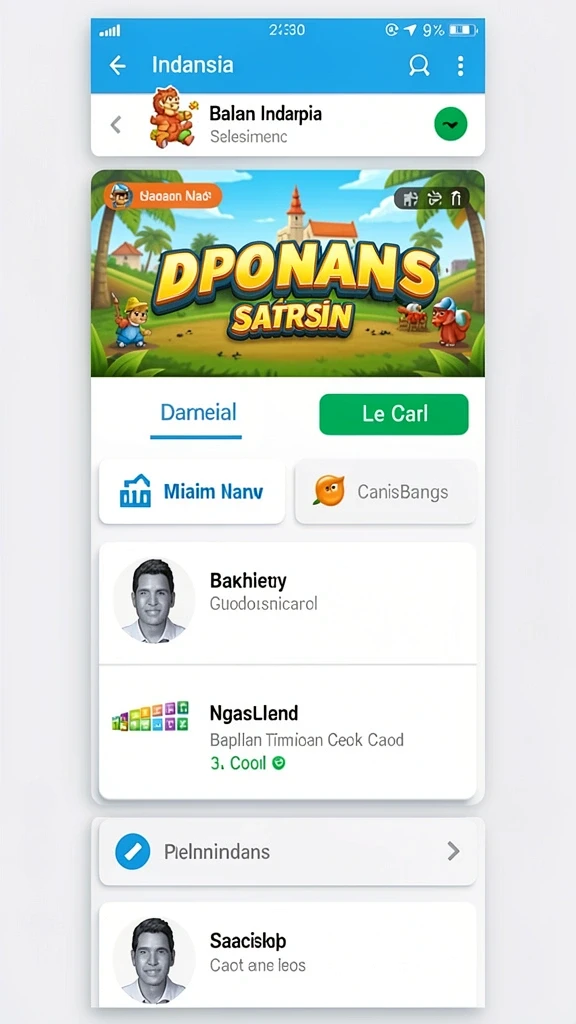Go back using the app bar arrow

point(117,65)
